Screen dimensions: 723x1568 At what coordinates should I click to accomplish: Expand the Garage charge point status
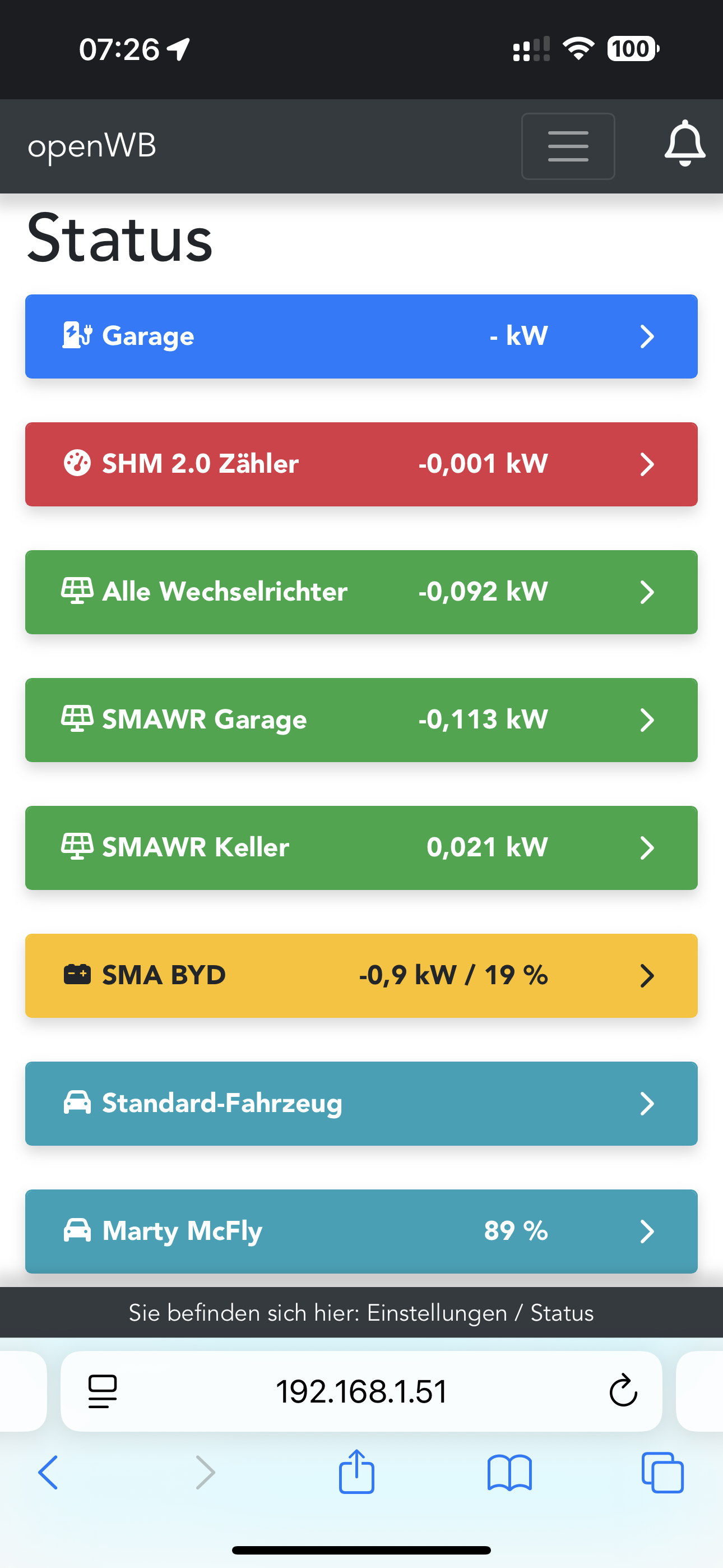click(361, 336)
